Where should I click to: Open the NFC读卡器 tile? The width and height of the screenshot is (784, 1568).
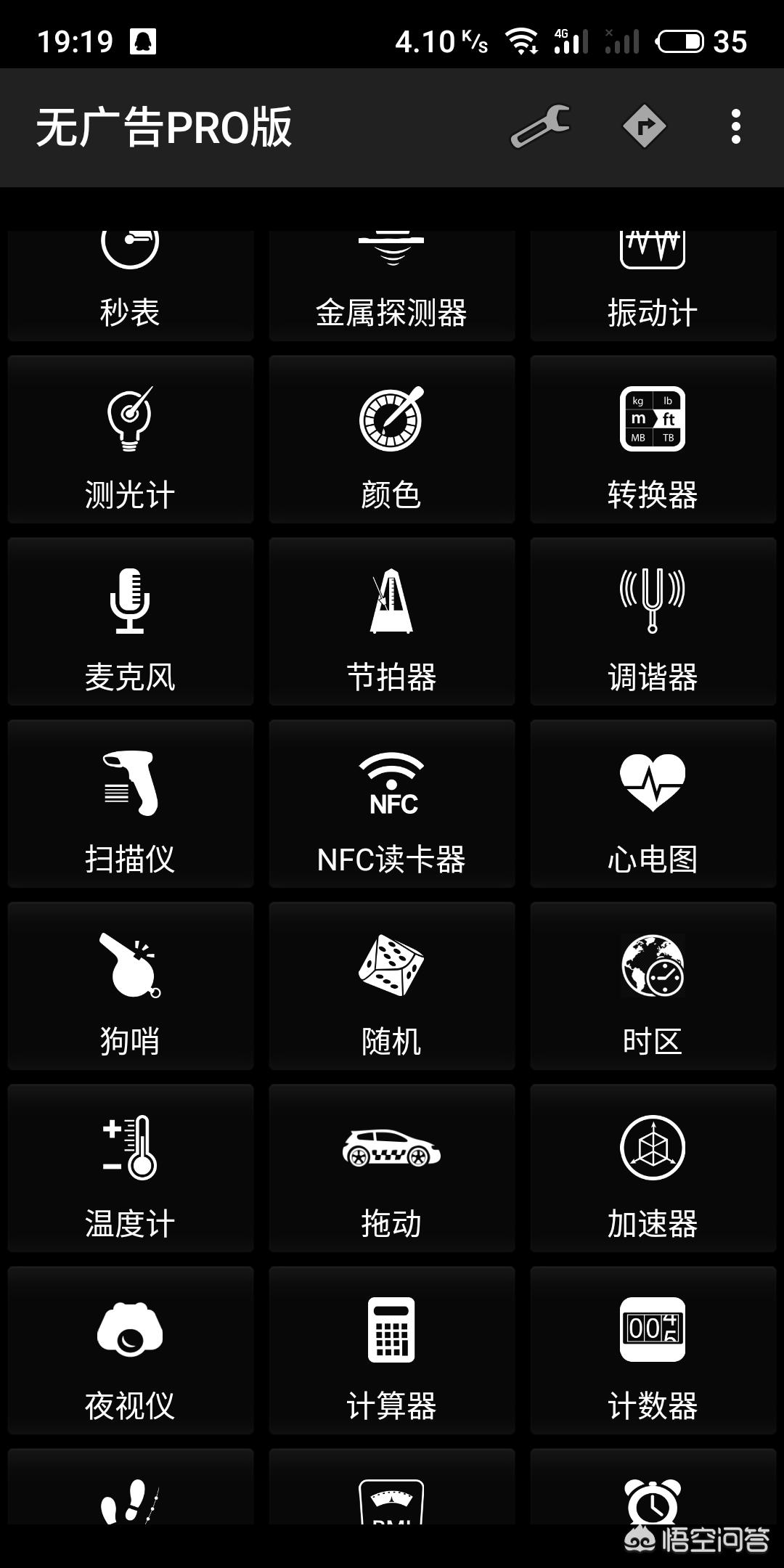[392, 804]
